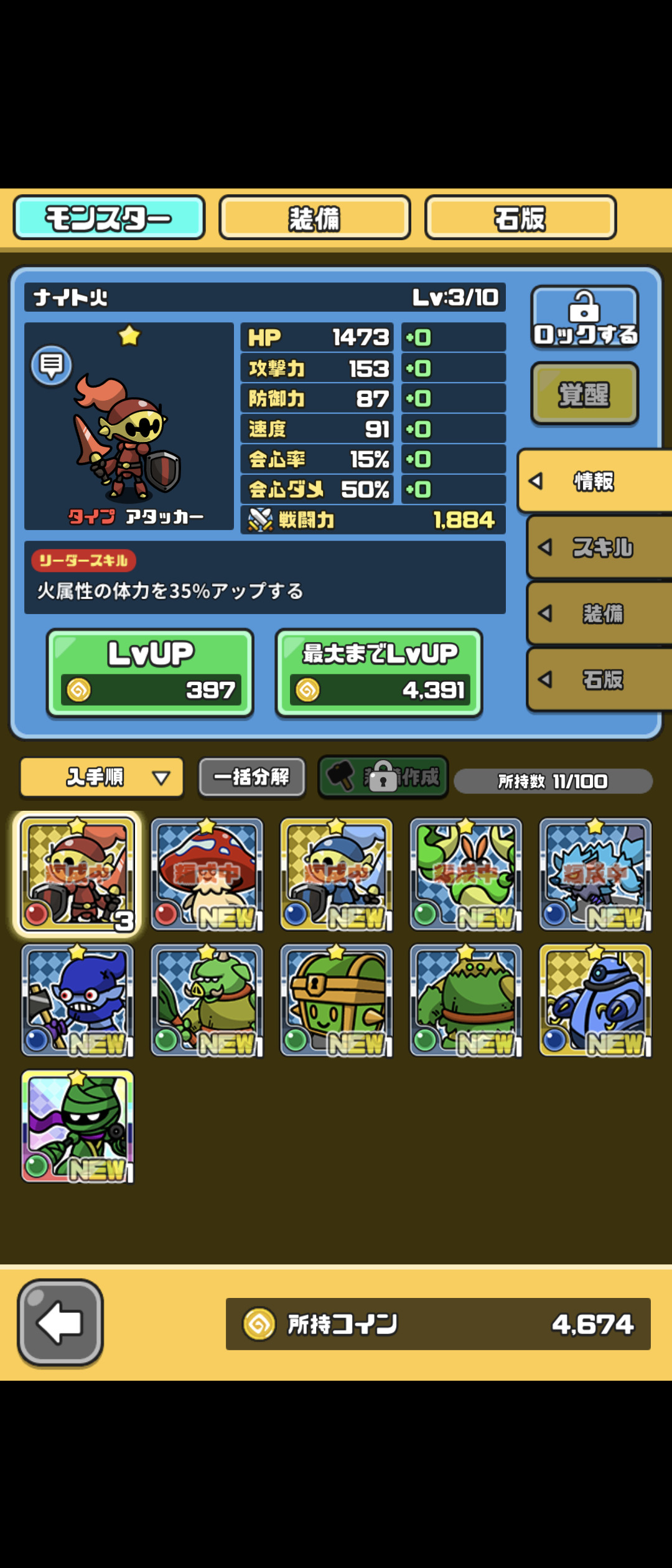Screen dimensions: 672x1568
Task: Choose the green pig orc monster card
Action: (x=207, y=1001)
